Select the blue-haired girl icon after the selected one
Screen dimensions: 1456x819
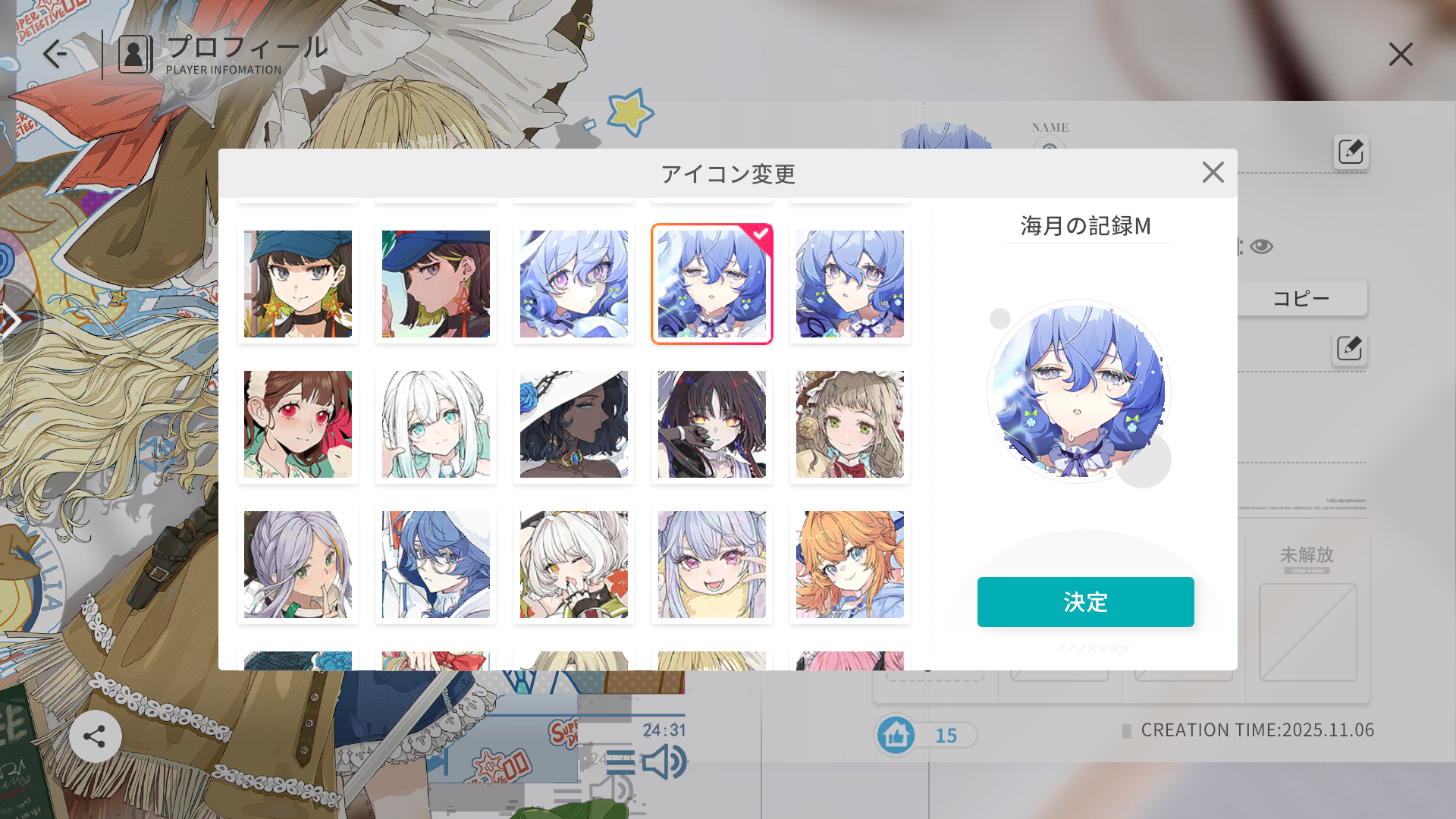850,284
